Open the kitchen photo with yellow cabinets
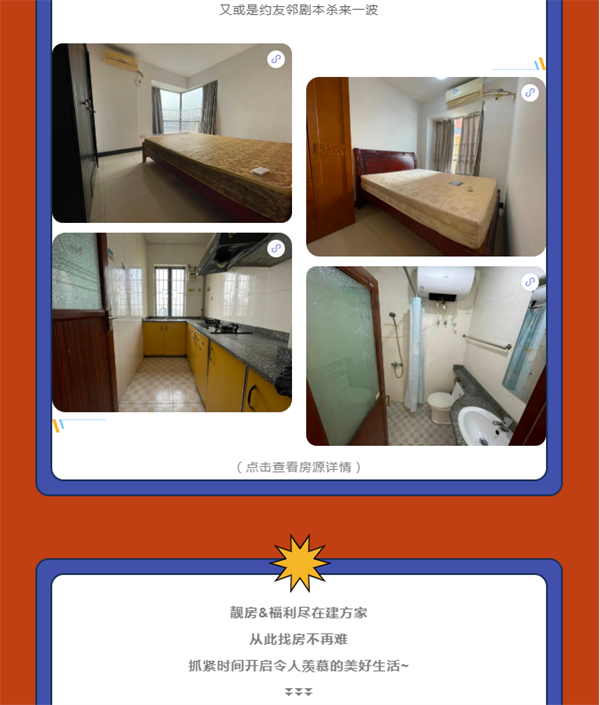This screenshot has height=705, width=600. pos(172,322)
